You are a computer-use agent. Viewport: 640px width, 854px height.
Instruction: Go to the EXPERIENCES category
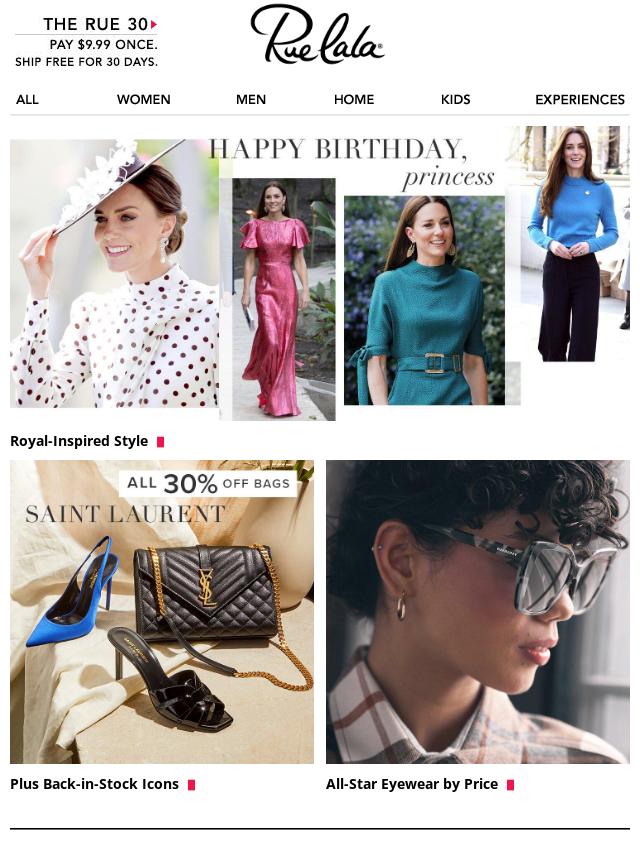point(580,99)
